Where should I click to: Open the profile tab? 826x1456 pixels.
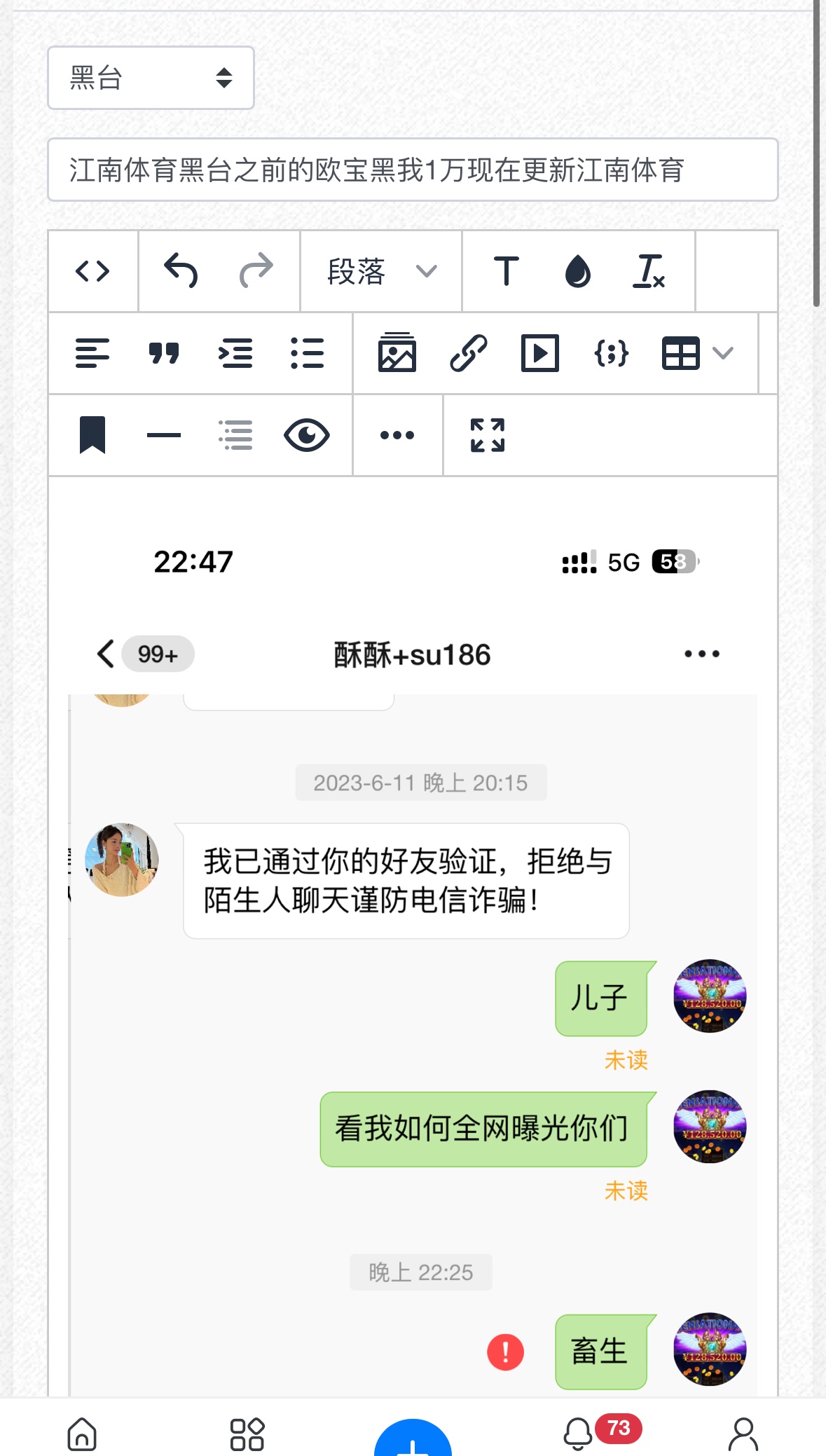[743, 1434]
